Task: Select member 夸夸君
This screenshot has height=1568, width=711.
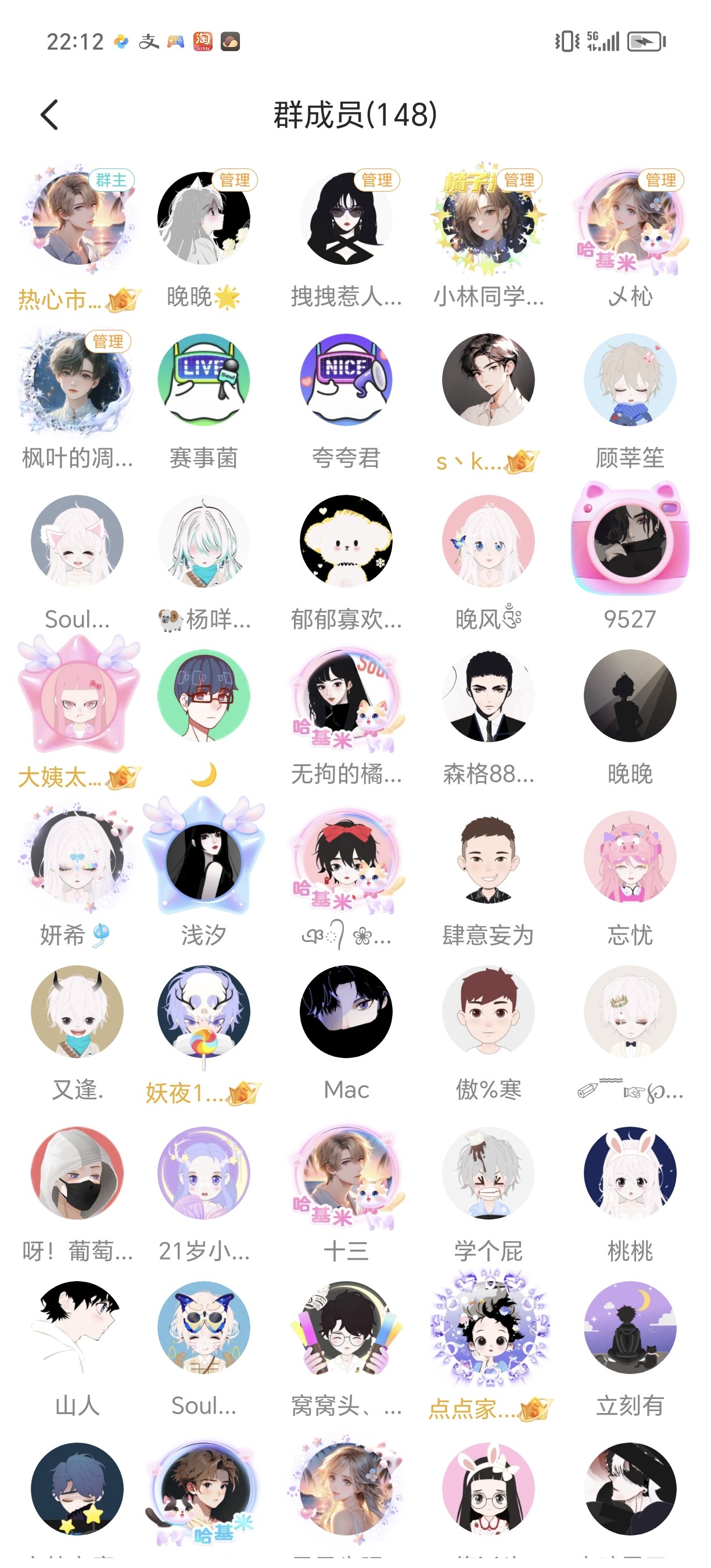Action: 346,379
